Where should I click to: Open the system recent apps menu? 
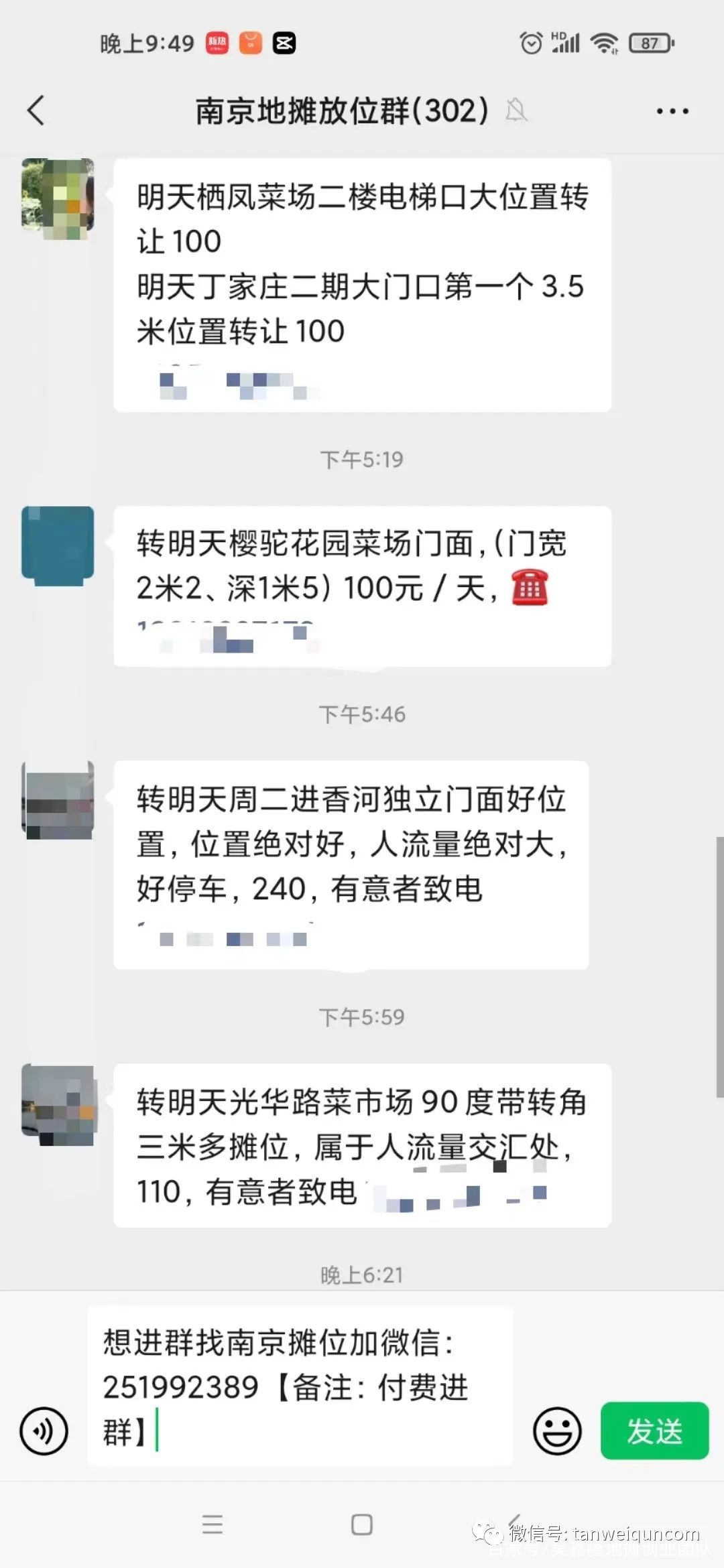click(212, 1524)
